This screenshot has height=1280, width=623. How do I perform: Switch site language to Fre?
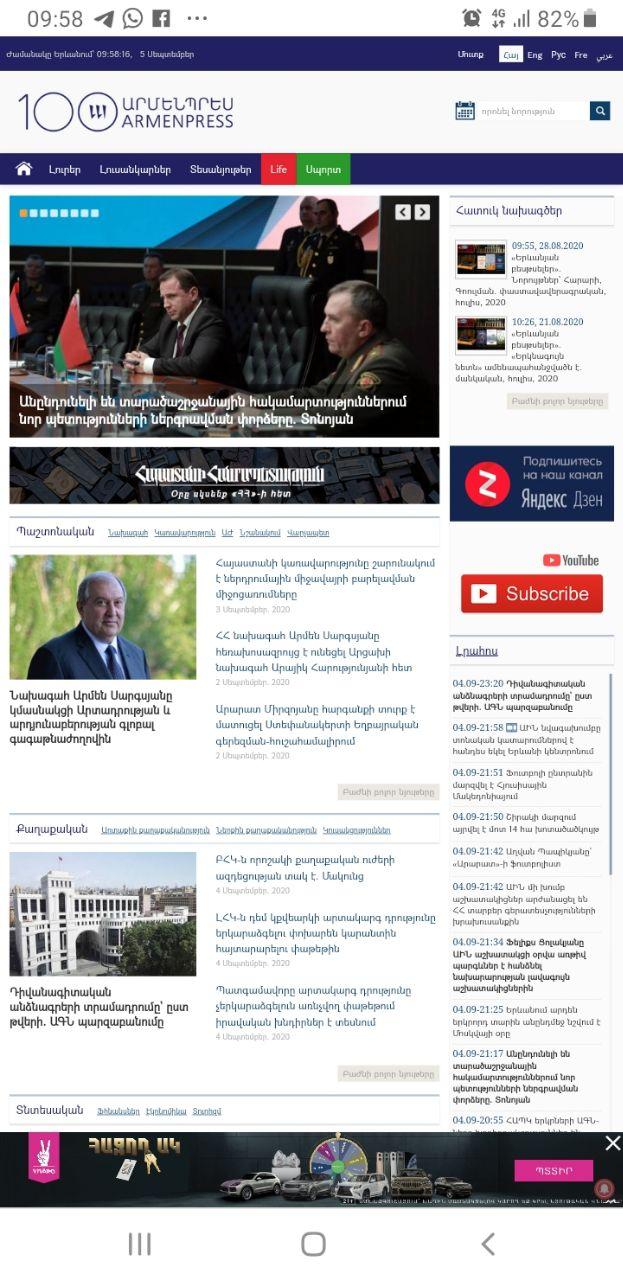pos(581,55)
